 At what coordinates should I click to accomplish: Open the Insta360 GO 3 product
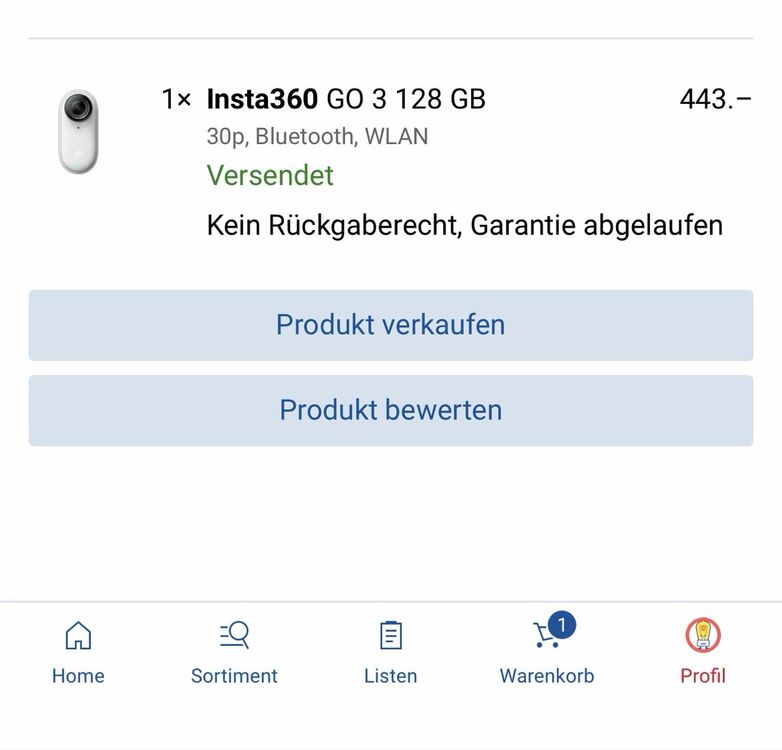[346, 99]
